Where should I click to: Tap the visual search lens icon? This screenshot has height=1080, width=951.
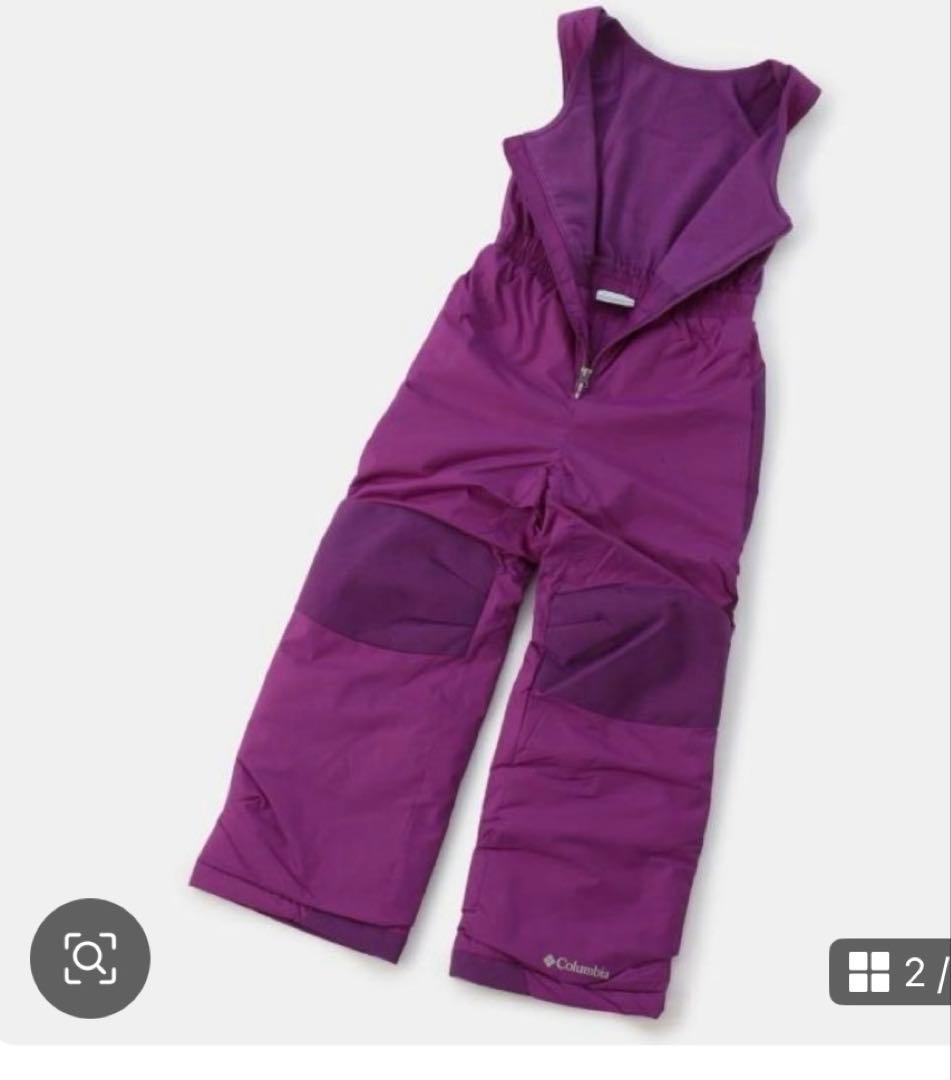coord(90,958)
